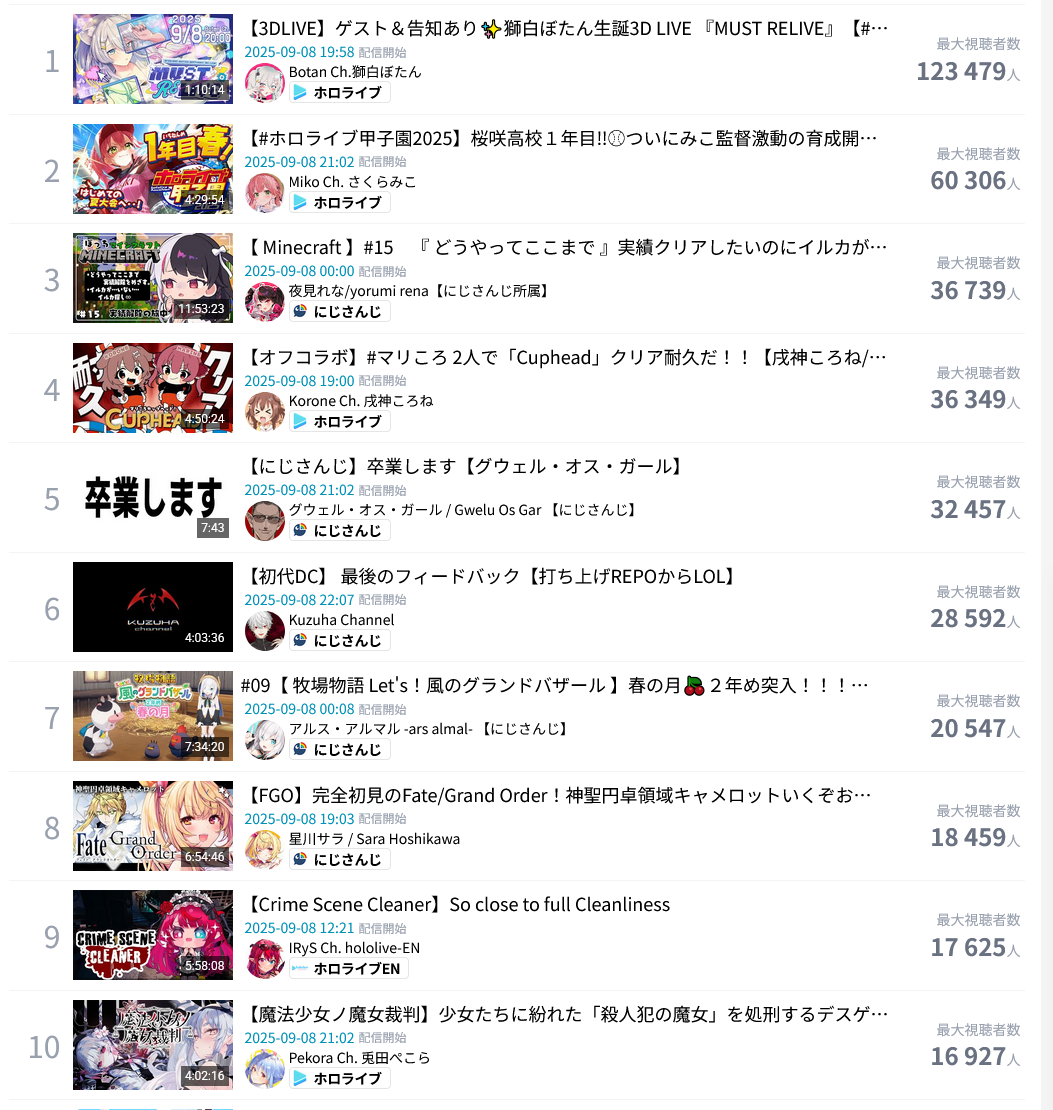The image size is (1053, 1110).
Task: Open the 卒業します video thumbnail
Action: click(x=152, y=497)
